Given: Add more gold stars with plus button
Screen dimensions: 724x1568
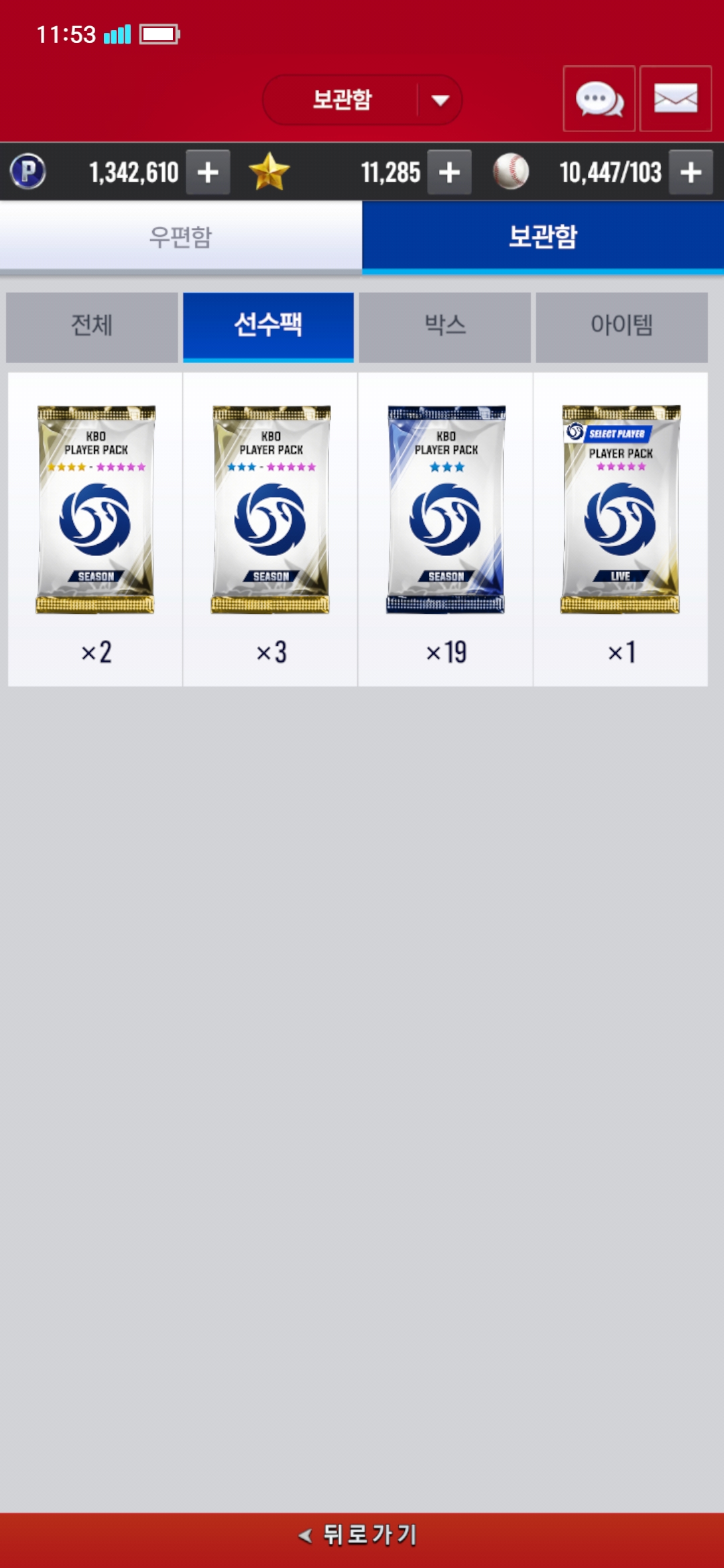Looking at the screenshot, I should [x=449, y=172].
